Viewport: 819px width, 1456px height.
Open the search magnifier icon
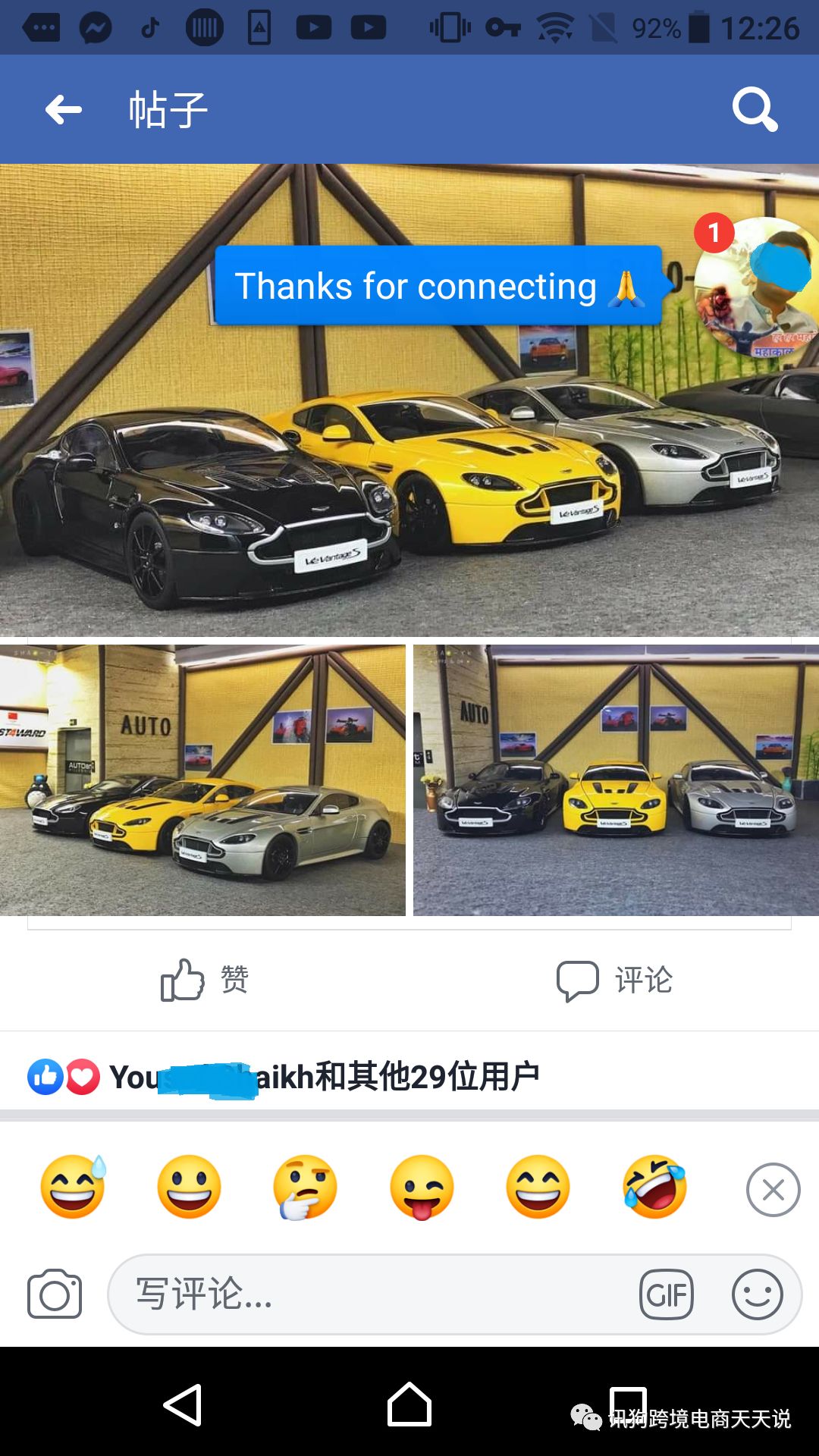755,110
